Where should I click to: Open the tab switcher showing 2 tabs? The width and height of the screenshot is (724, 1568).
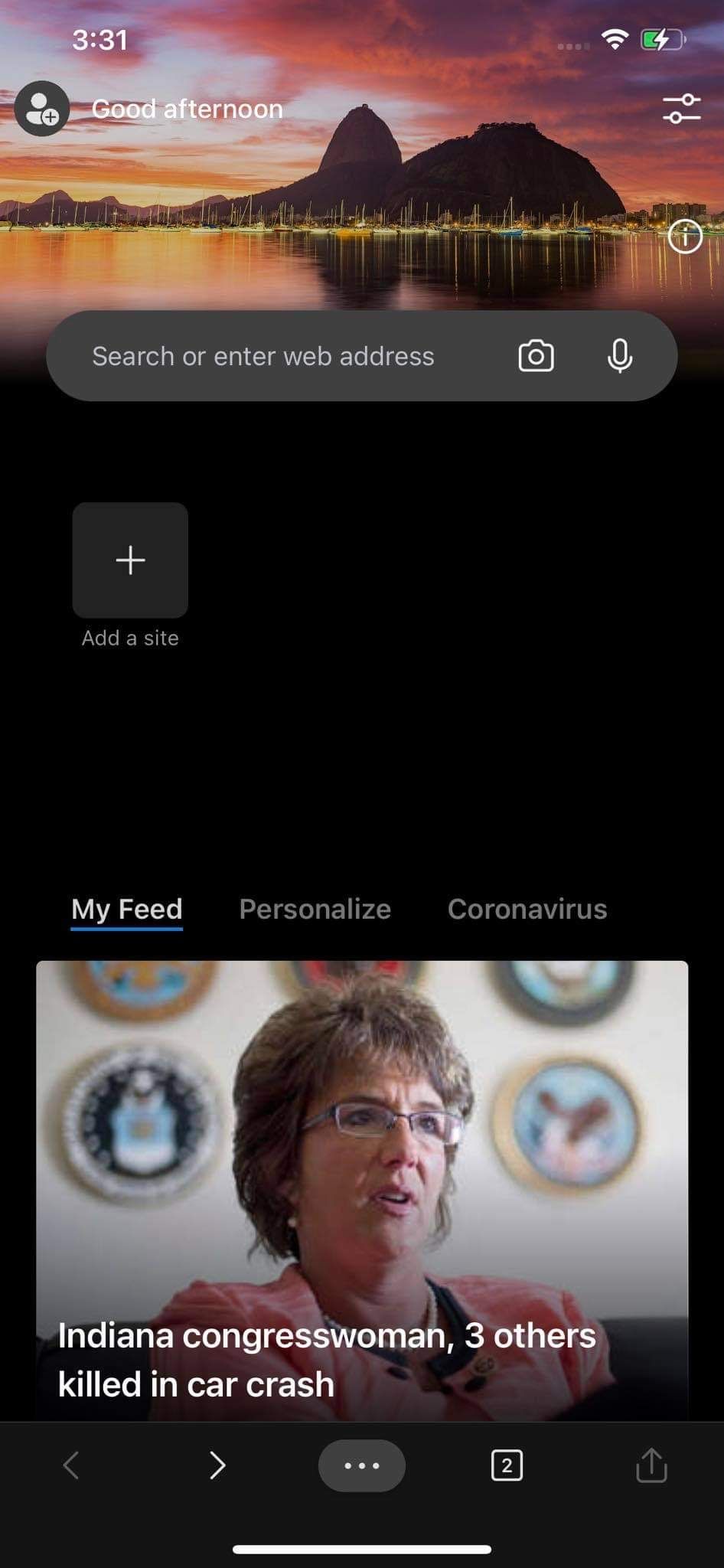click(507, 1466)
